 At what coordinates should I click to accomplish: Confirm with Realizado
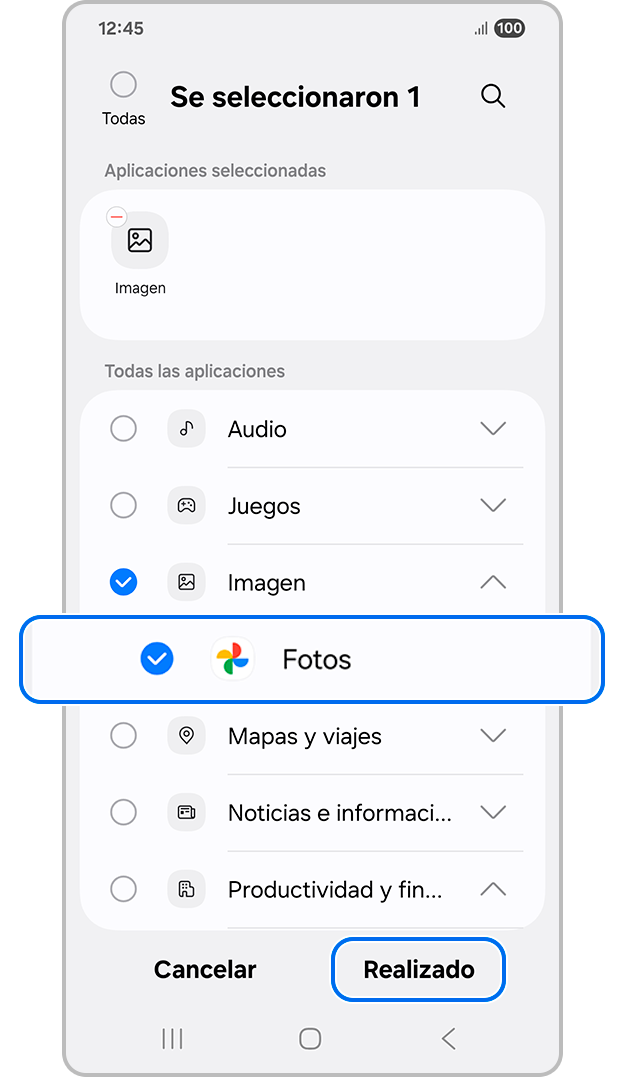[418, 969]
